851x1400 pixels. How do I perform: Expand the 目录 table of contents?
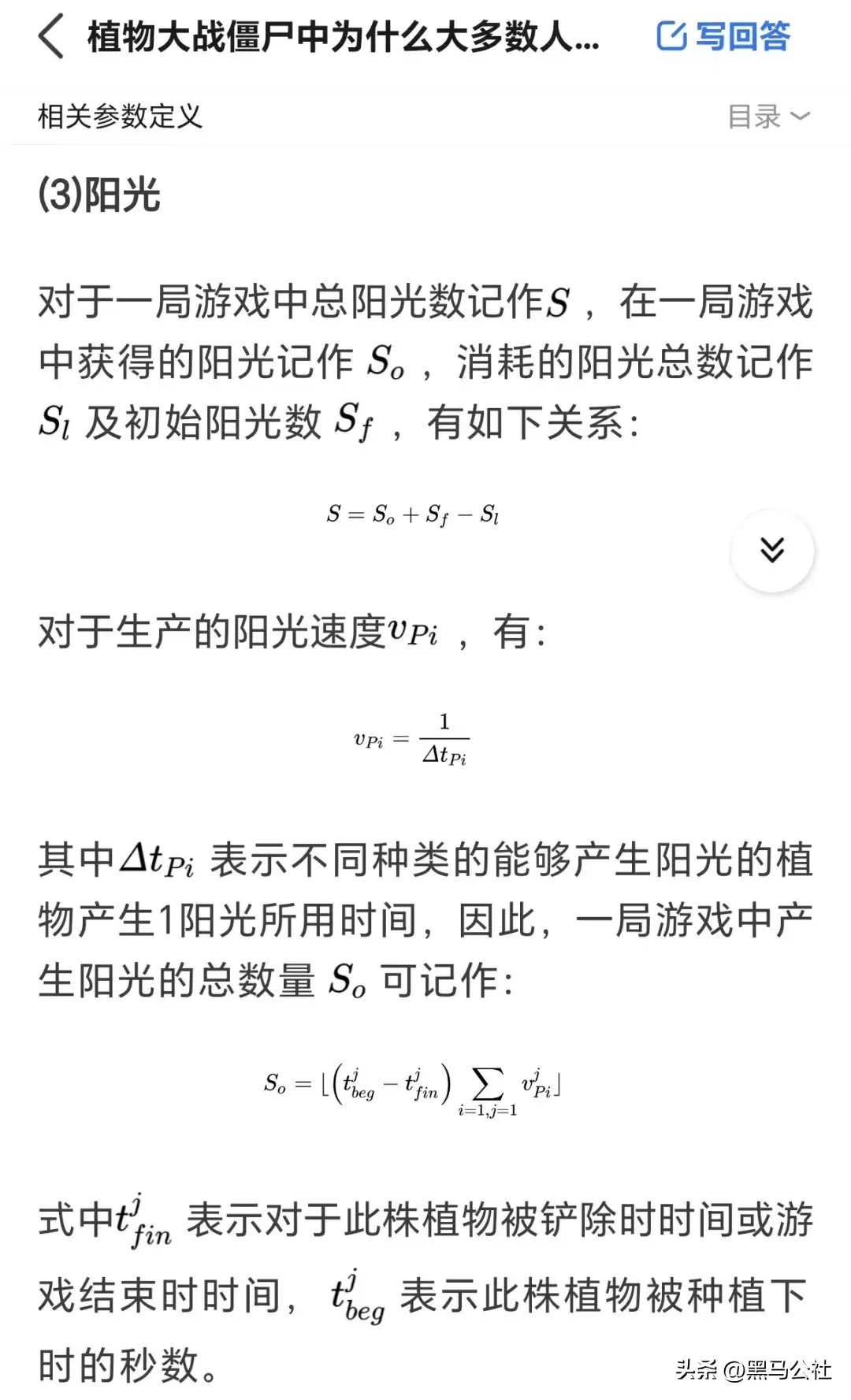pyautogui.click(x=768, y=117)
